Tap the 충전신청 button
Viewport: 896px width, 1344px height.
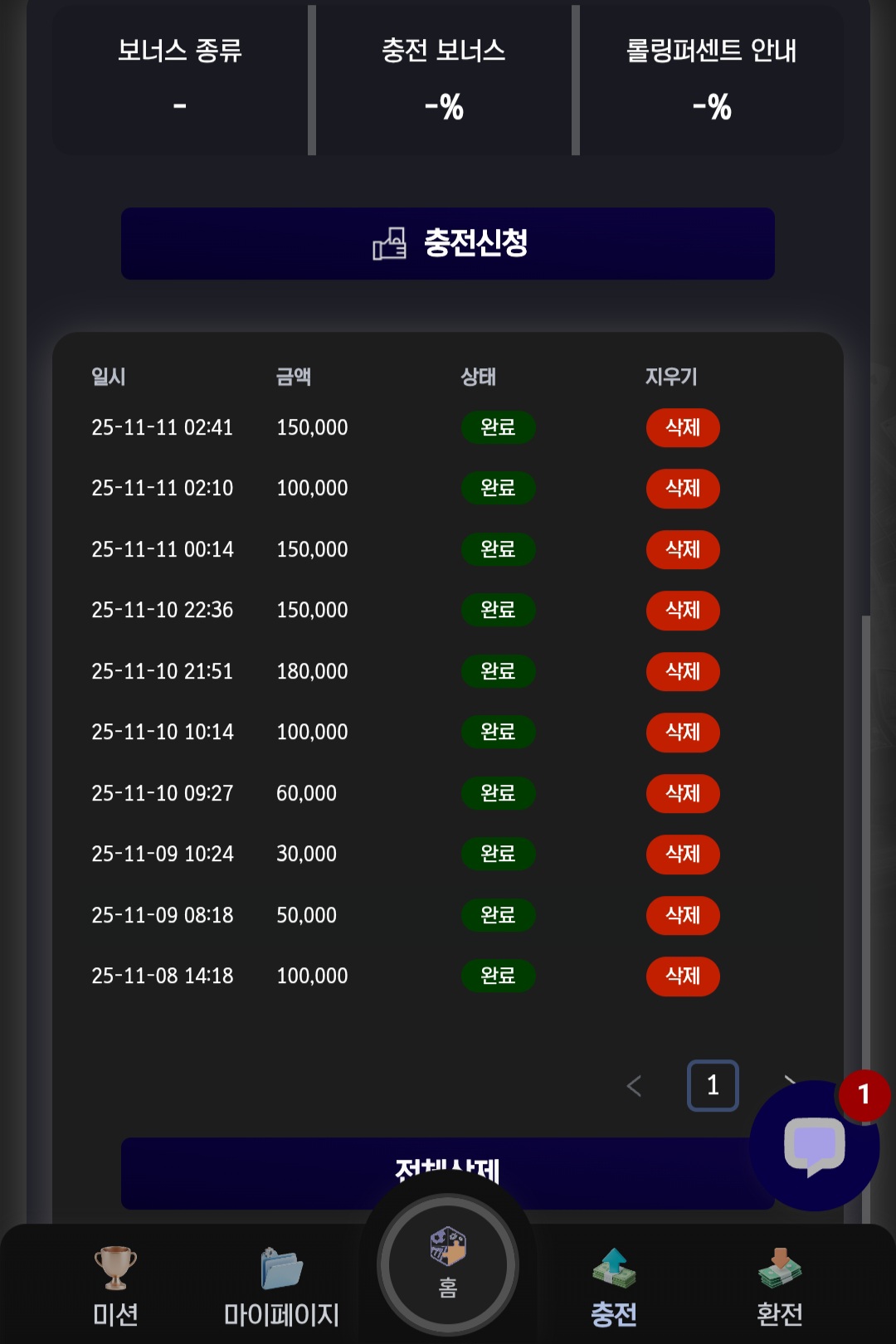pyautogui.click(x=448, y=243)
